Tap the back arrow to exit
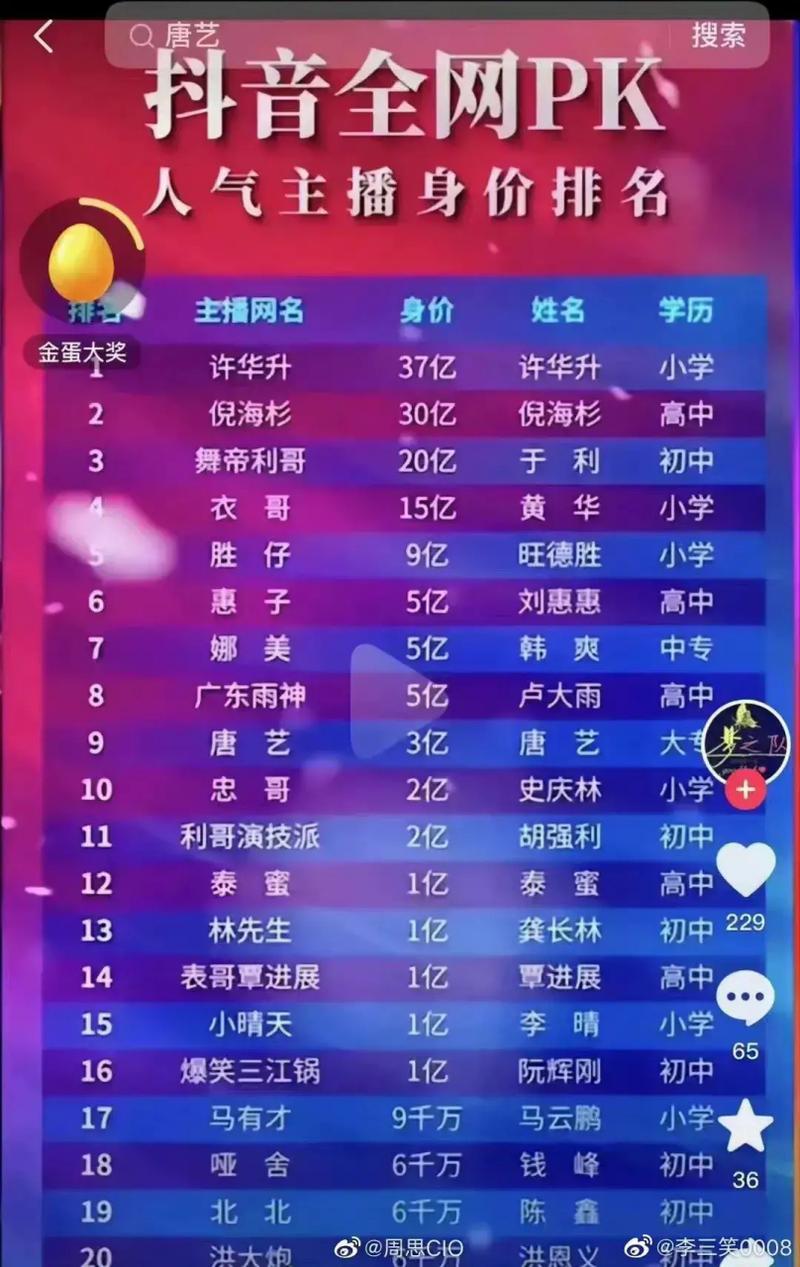 [40, 37]
